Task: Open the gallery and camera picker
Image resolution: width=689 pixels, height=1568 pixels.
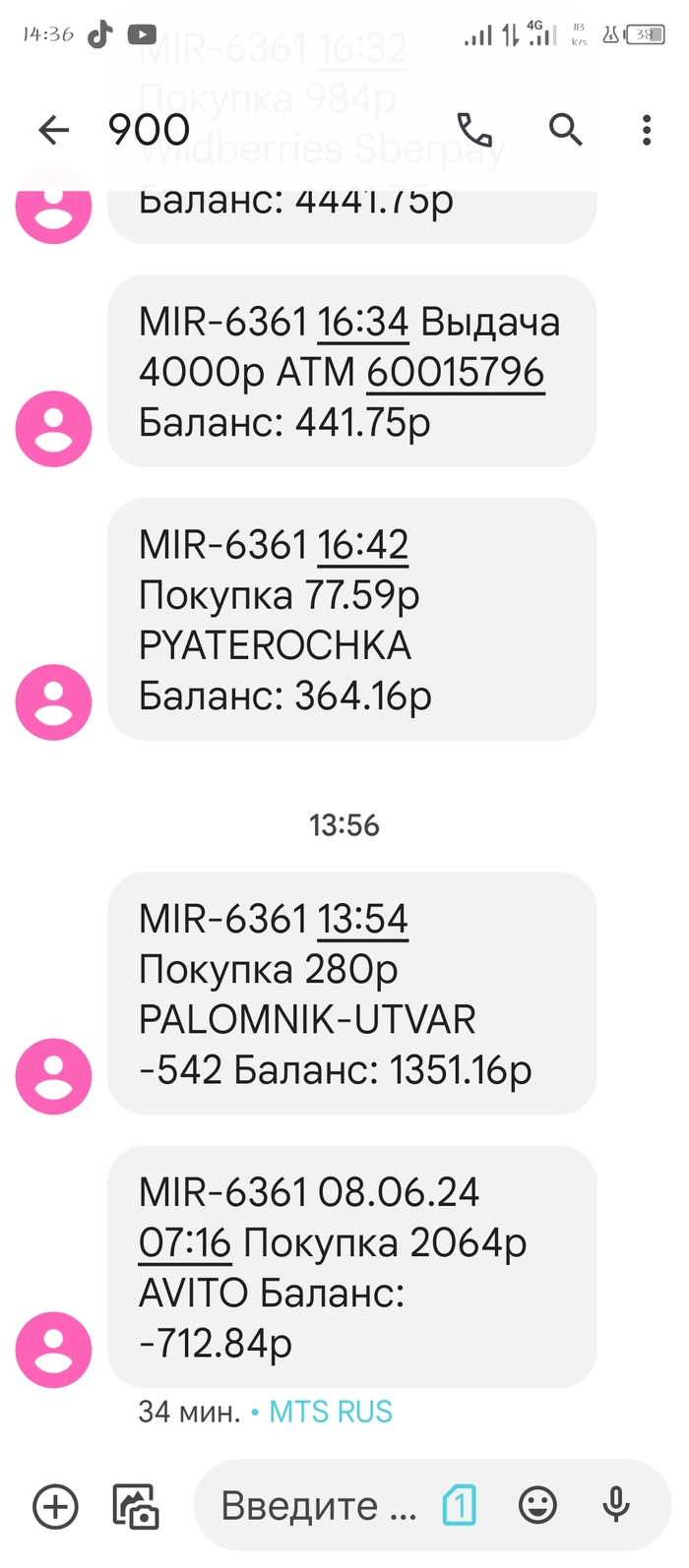Action: tap(136, 1506)
